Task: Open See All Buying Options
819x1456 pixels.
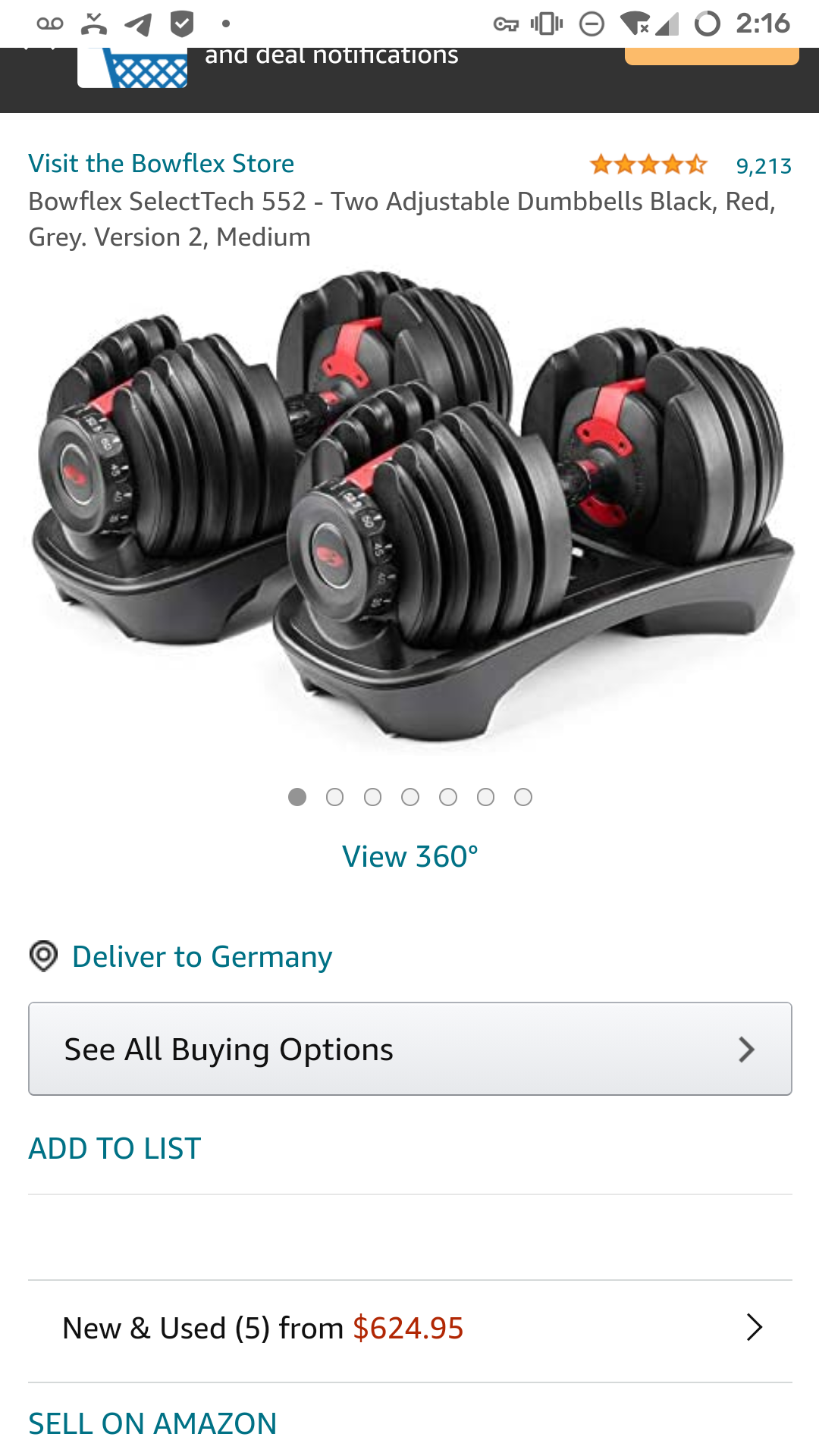Action: click(409, 1049)
